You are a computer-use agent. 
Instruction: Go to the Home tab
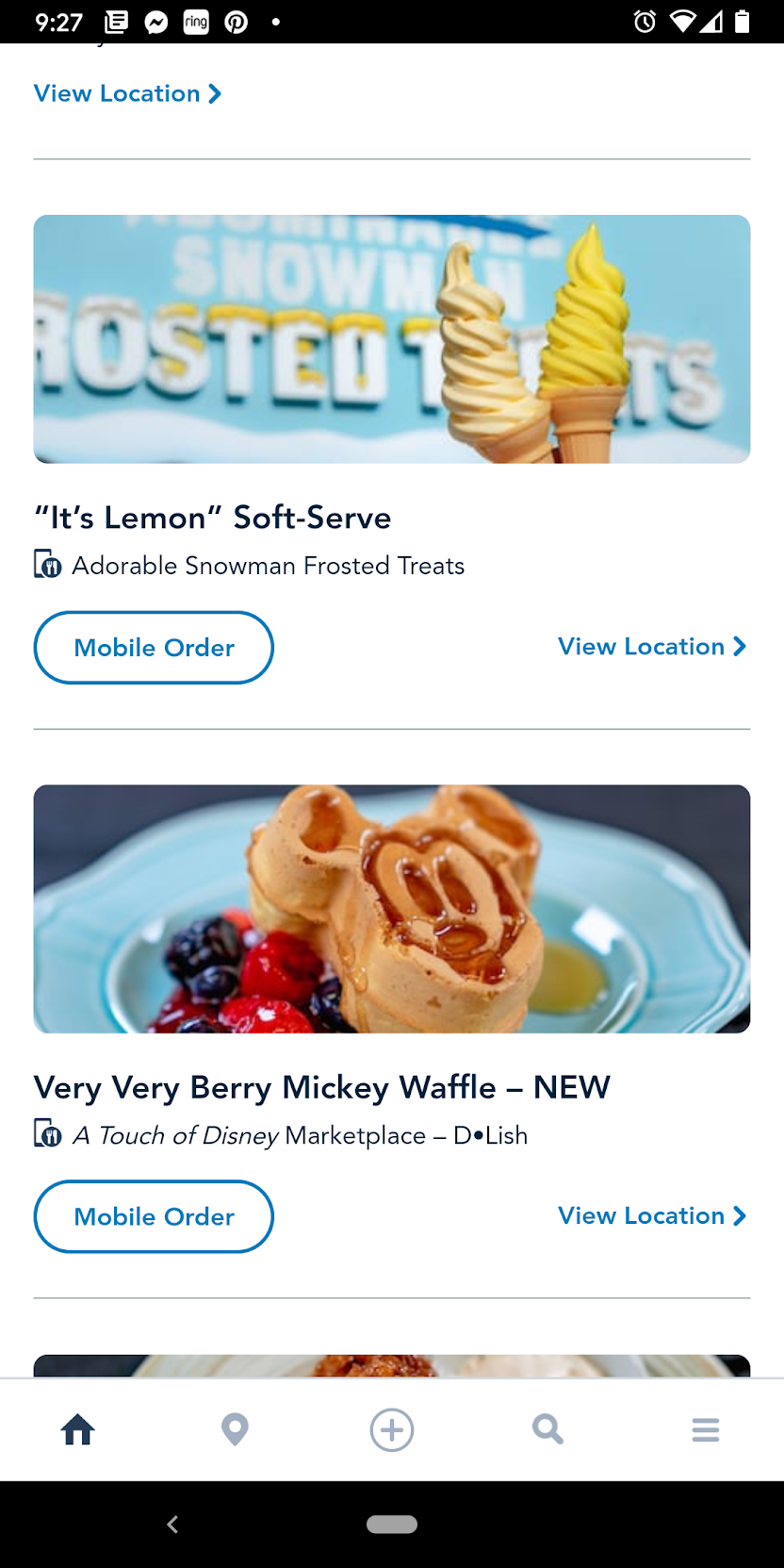(78, 1429)
